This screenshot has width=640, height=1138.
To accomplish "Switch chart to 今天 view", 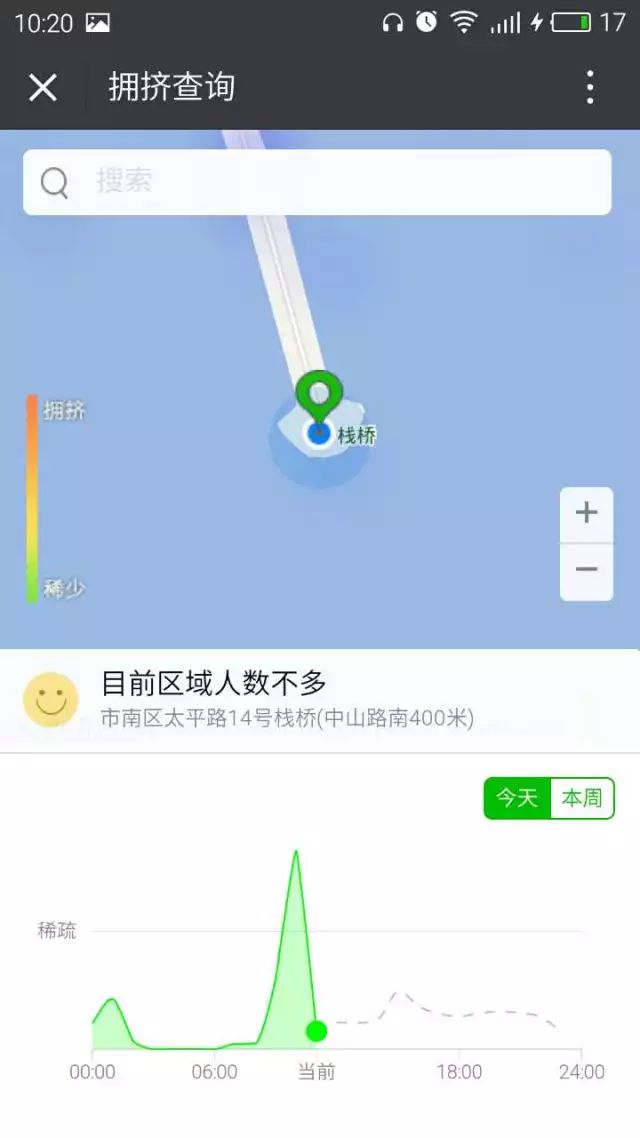I will point(517,798).
